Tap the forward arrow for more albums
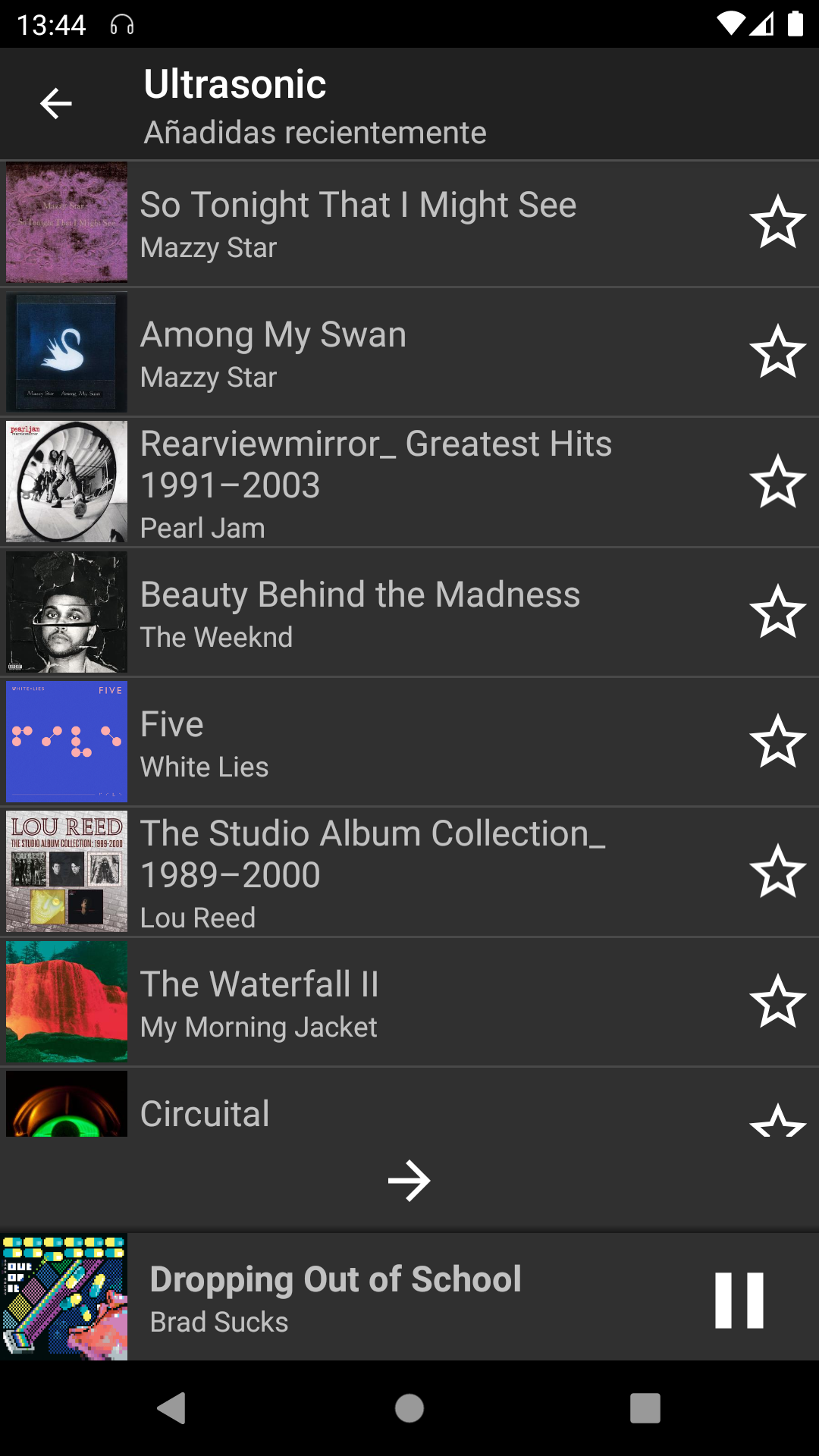Viewport: 819px width, 1456px height. pyautogui.click(x=409, y=1181)
